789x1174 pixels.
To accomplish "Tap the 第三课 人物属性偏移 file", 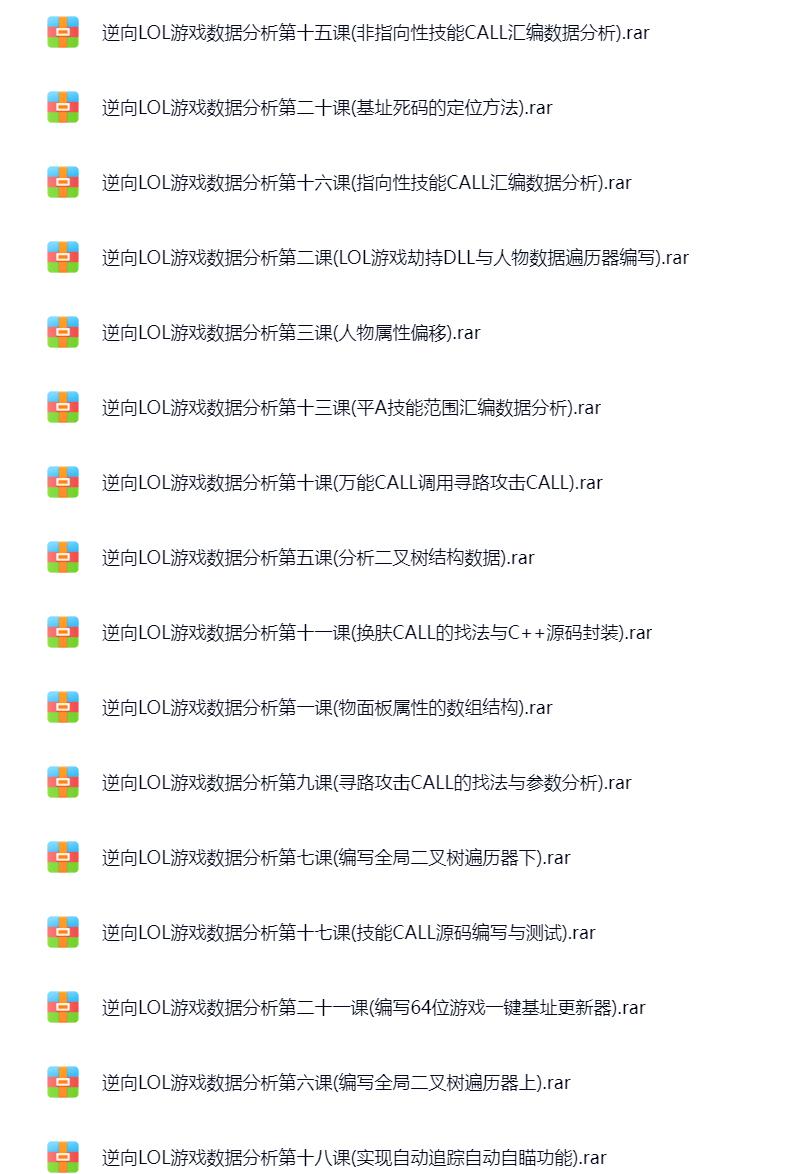I will [x=290, y=332].
